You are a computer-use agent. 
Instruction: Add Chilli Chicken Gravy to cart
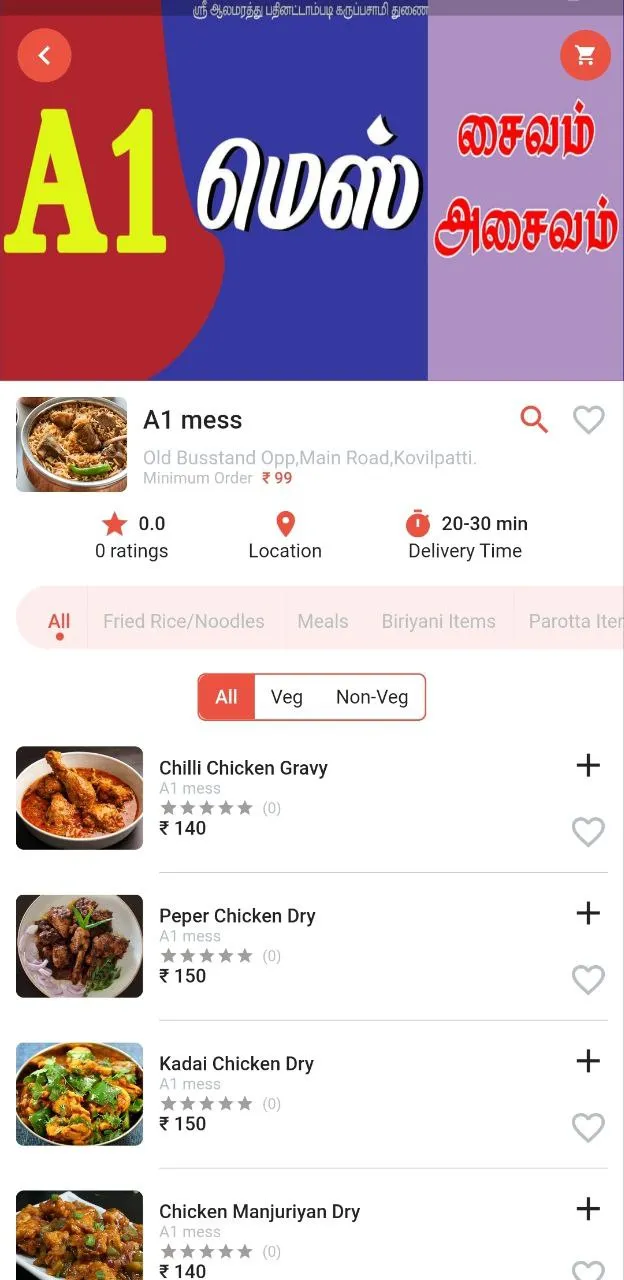coord(588,766)
